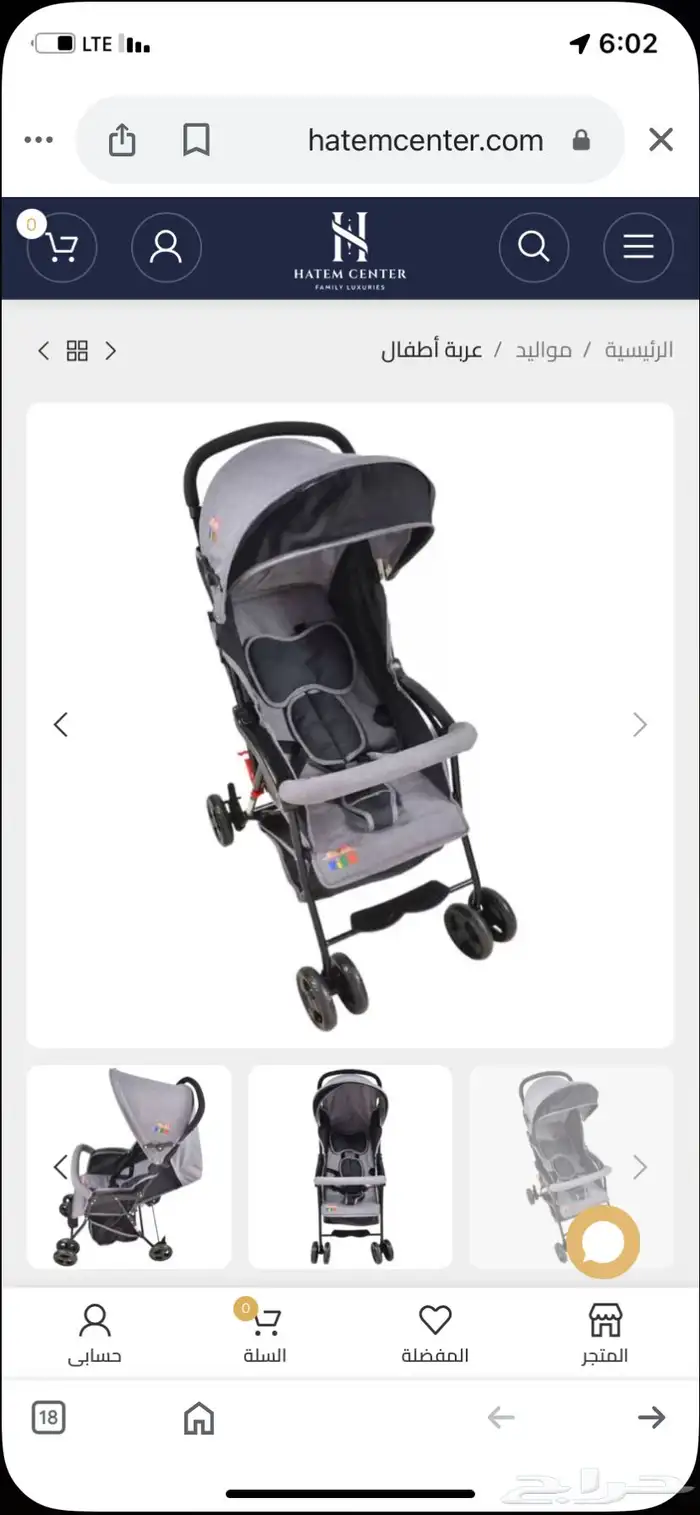The width and height of the screenshot is (700, 1515).
Task: Open the site search icon
Action: click(x=534, y=247)
